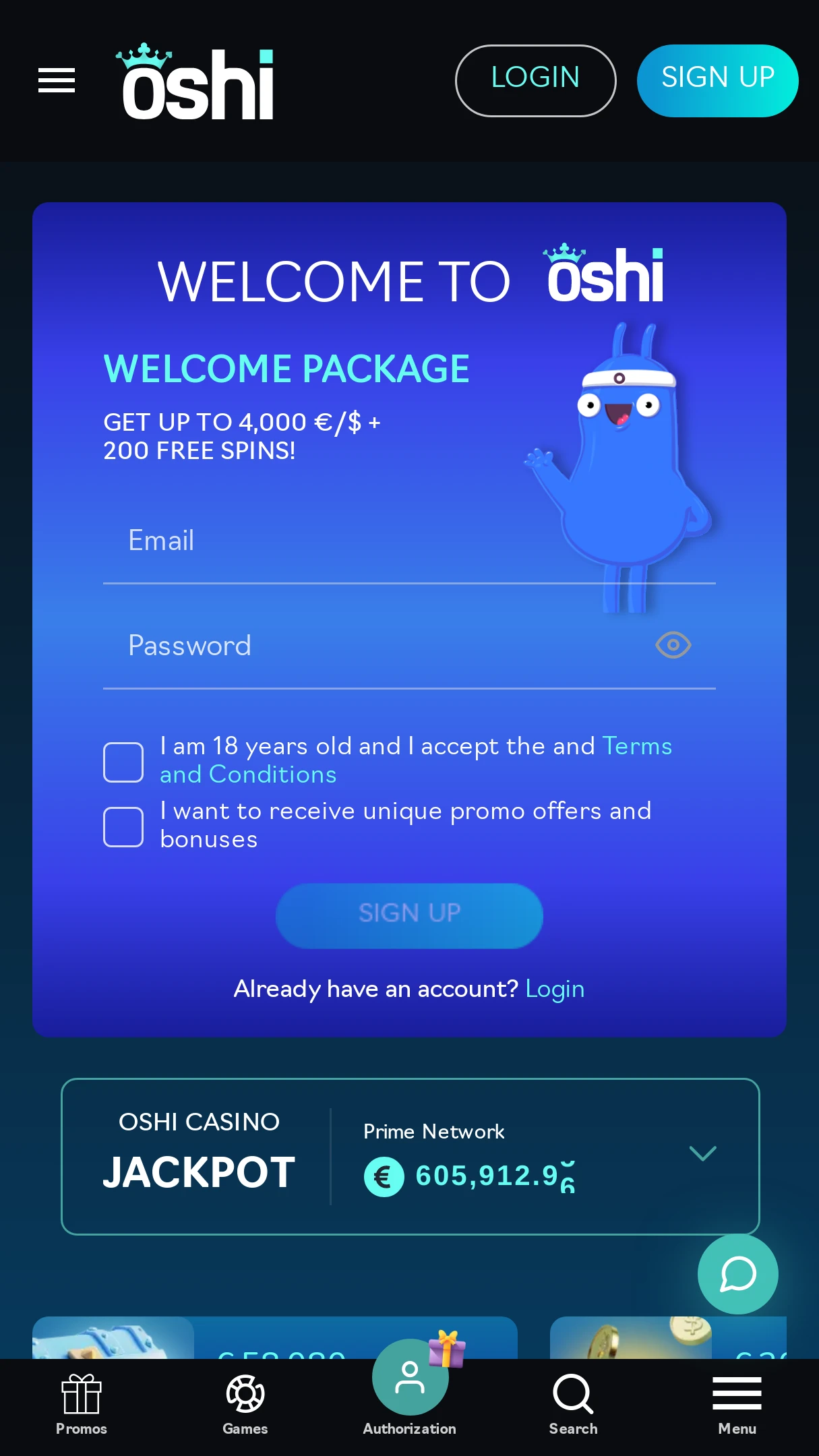Tap the Login link below the form
Viewport: 819px width, 1456px height.
pyautogui.click(x=555, y=990)
